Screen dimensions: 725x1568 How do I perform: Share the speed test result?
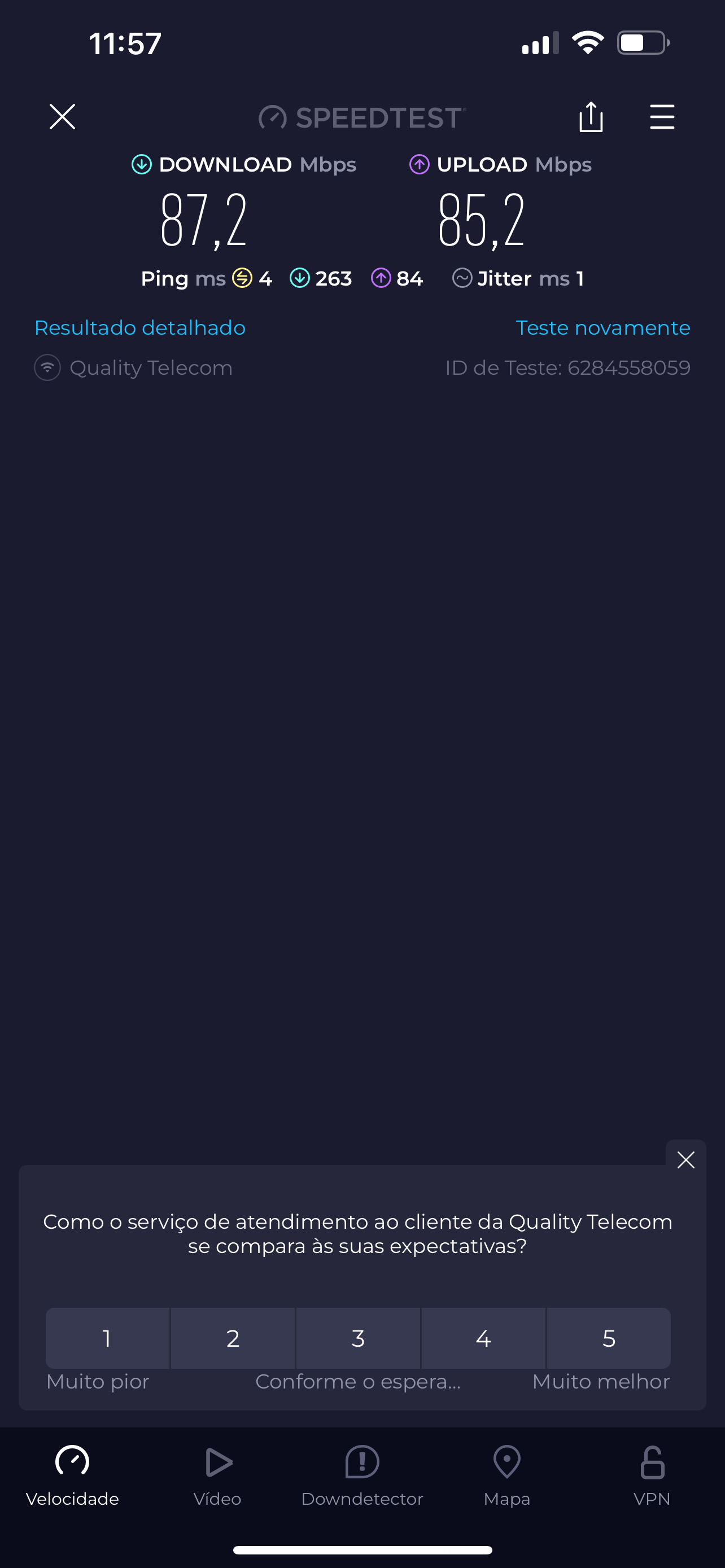coord(591,117)
